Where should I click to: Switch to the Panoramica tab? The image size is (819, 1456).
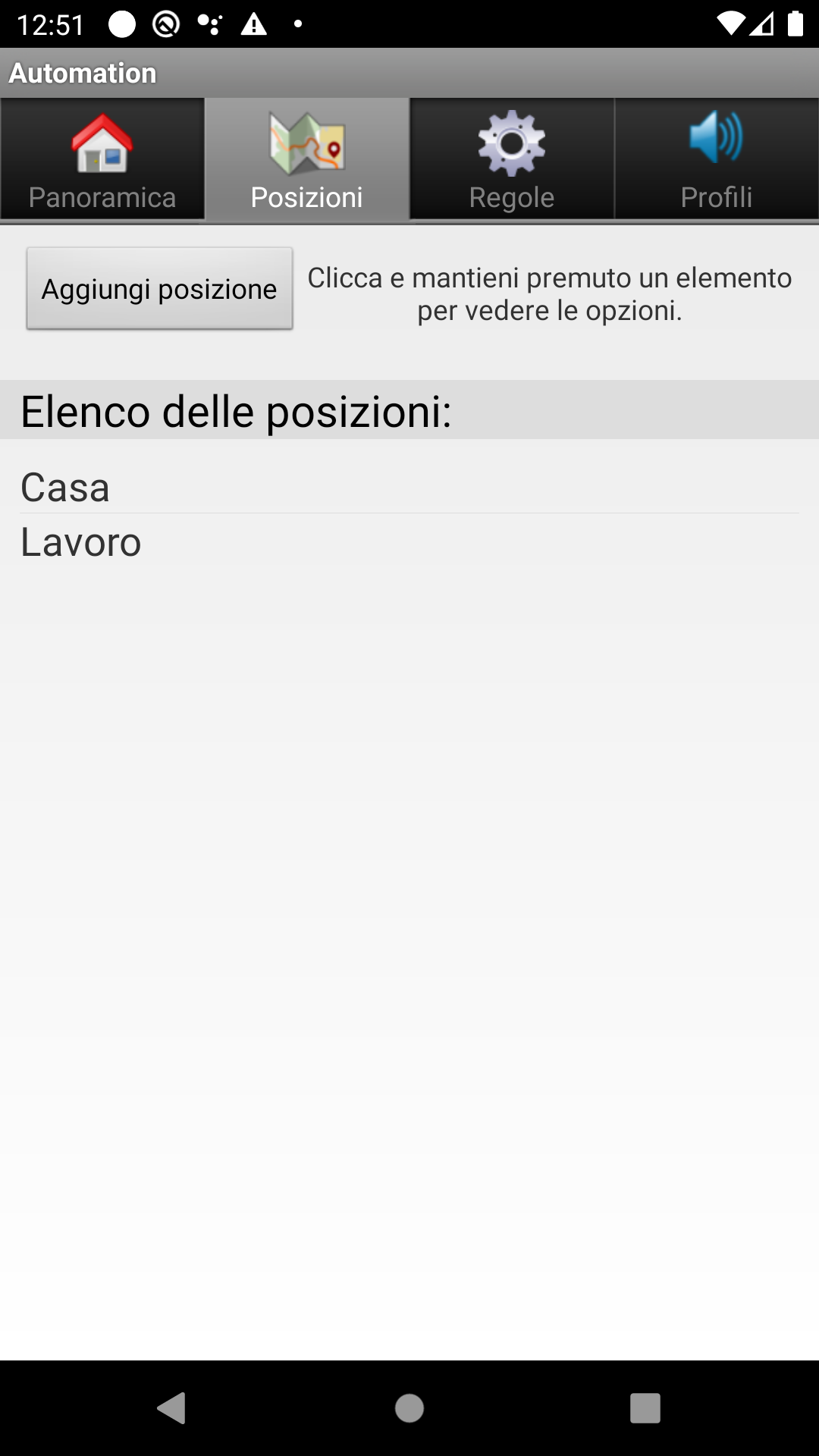[x=102, y=160]
